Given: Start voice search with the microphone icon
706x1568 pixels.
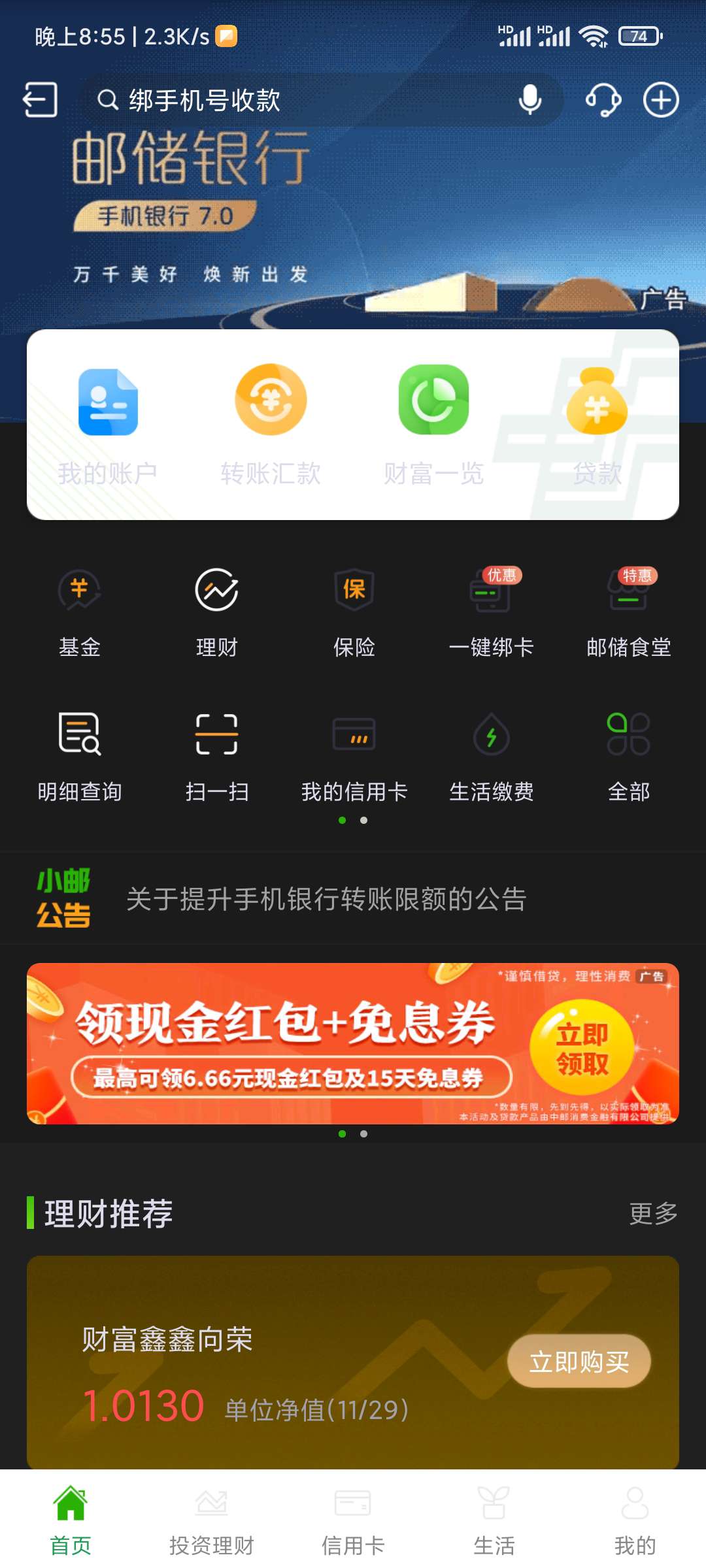Looking at the screenshot, I should click(x=529, y=100).
